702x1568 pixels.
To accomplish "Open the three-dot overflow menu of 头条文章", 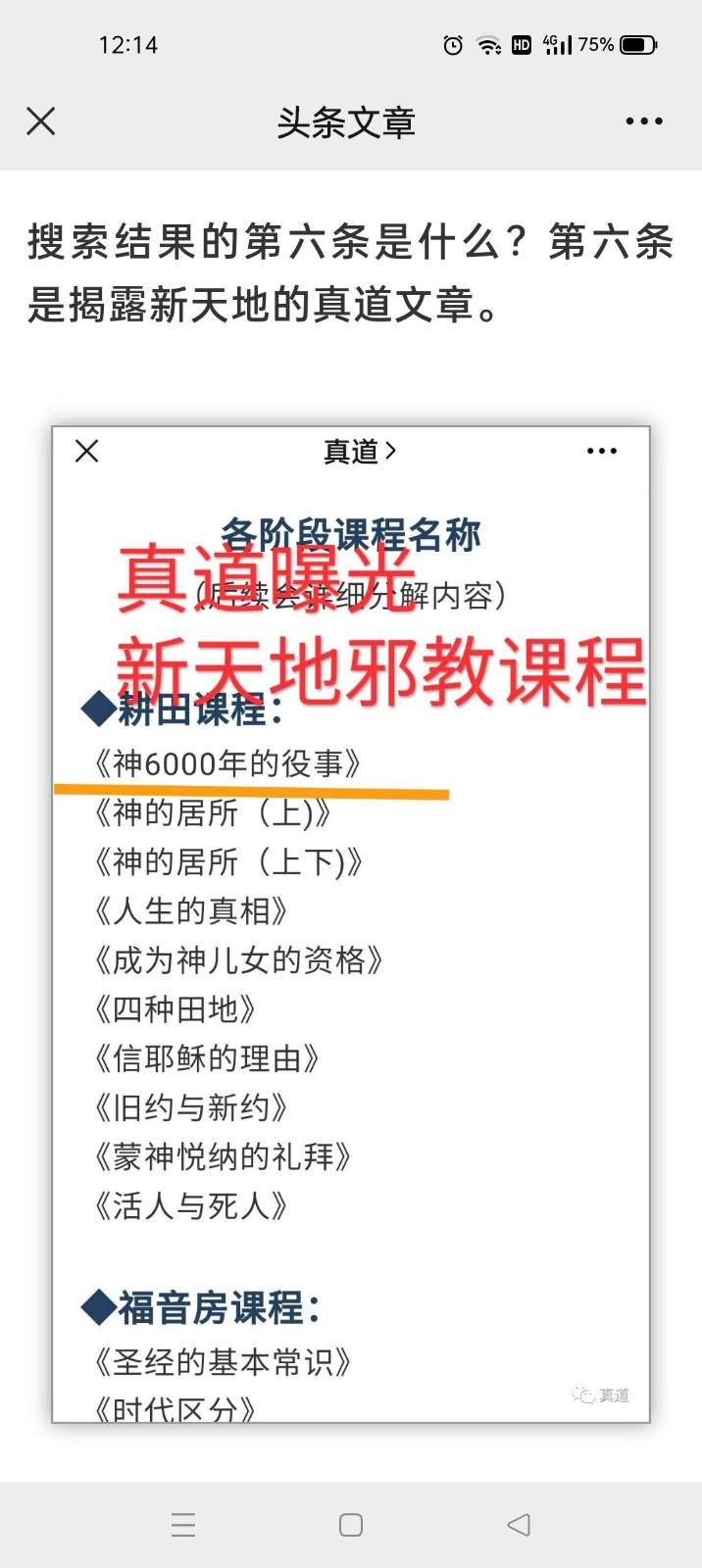I will pos(643,122).
